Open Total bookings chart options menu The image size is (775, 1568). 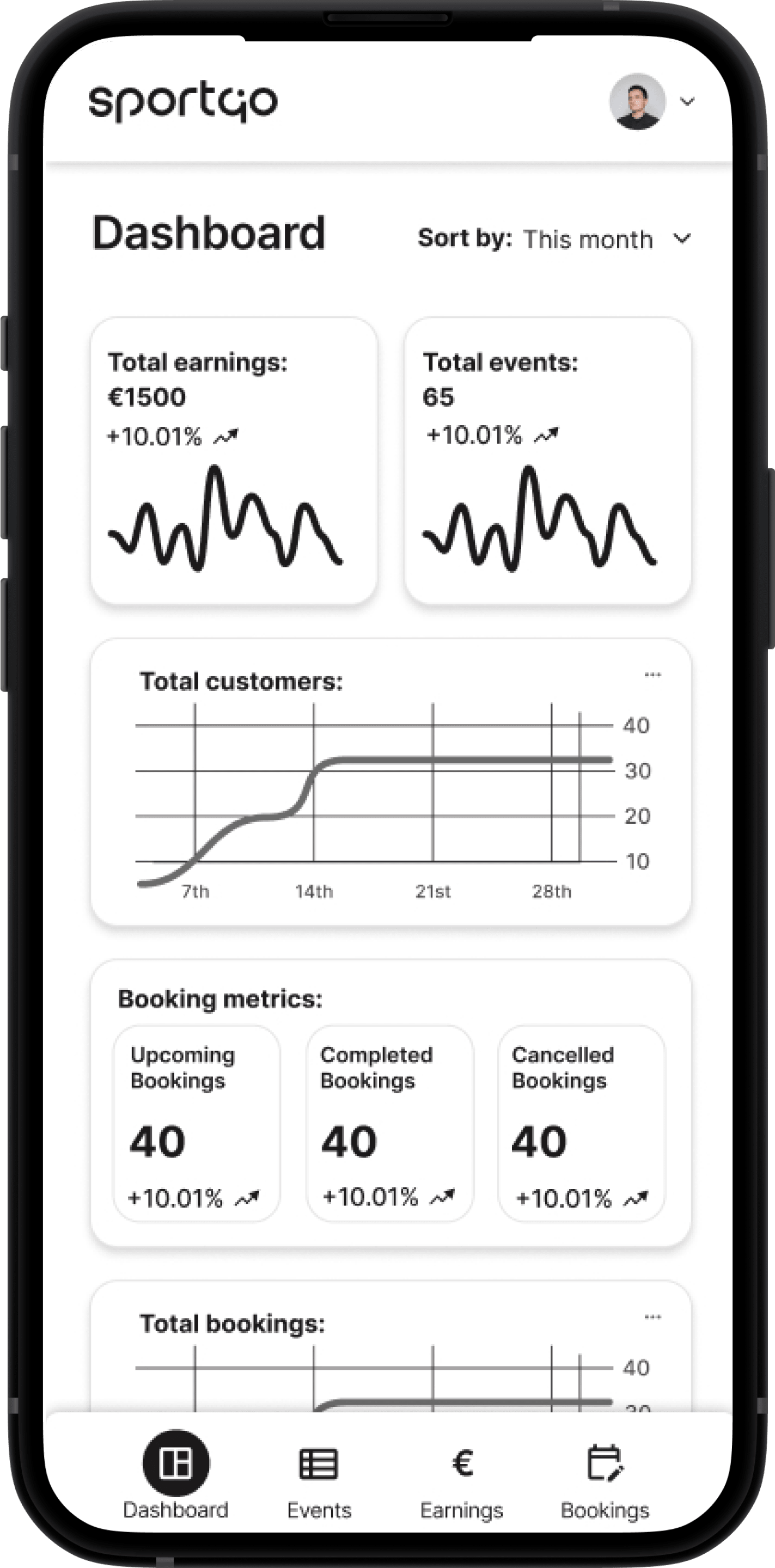tap(652, 1316)
